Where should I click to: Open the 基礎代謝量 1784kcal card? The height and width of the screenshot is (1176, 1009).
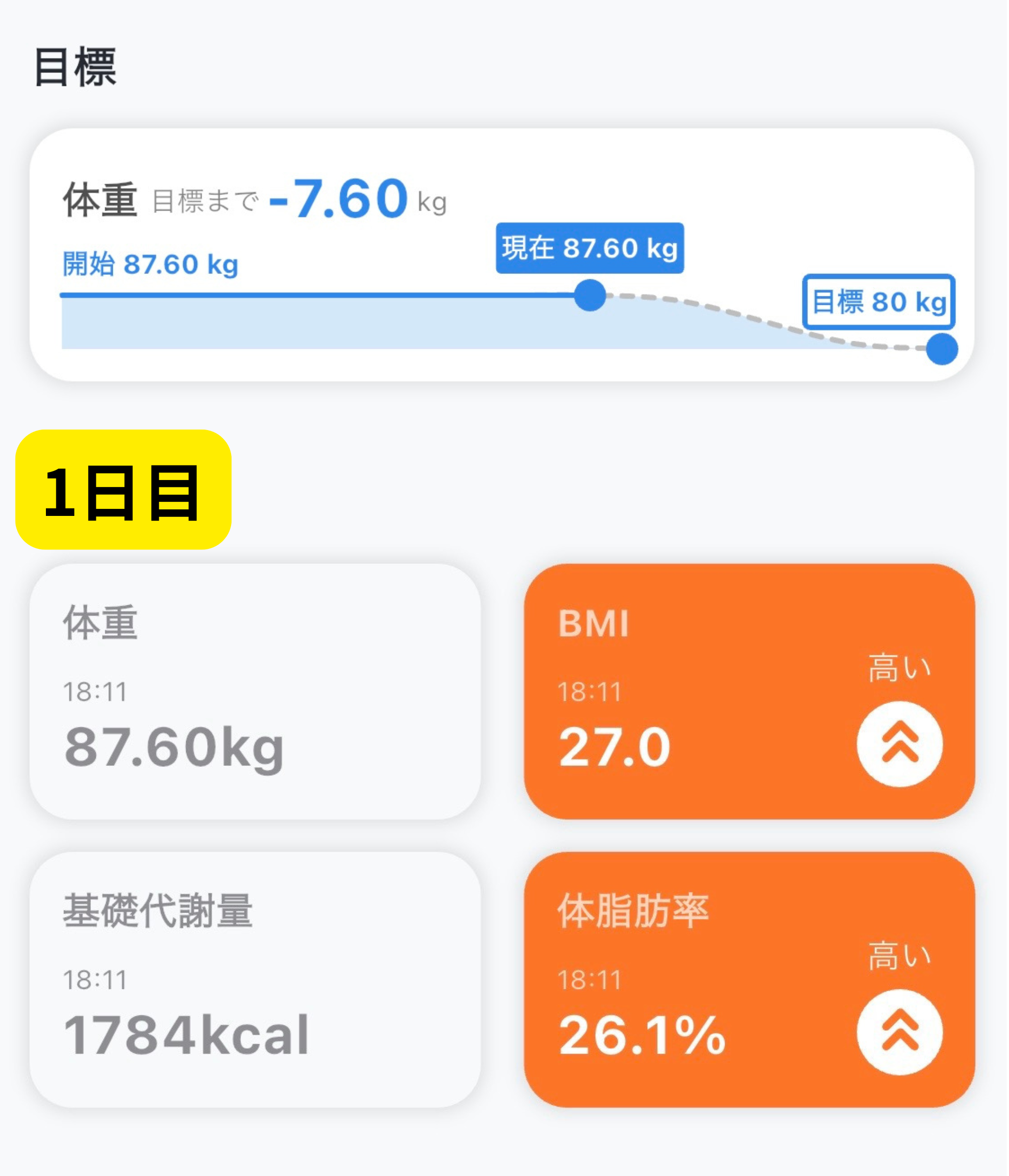[255, 979]
